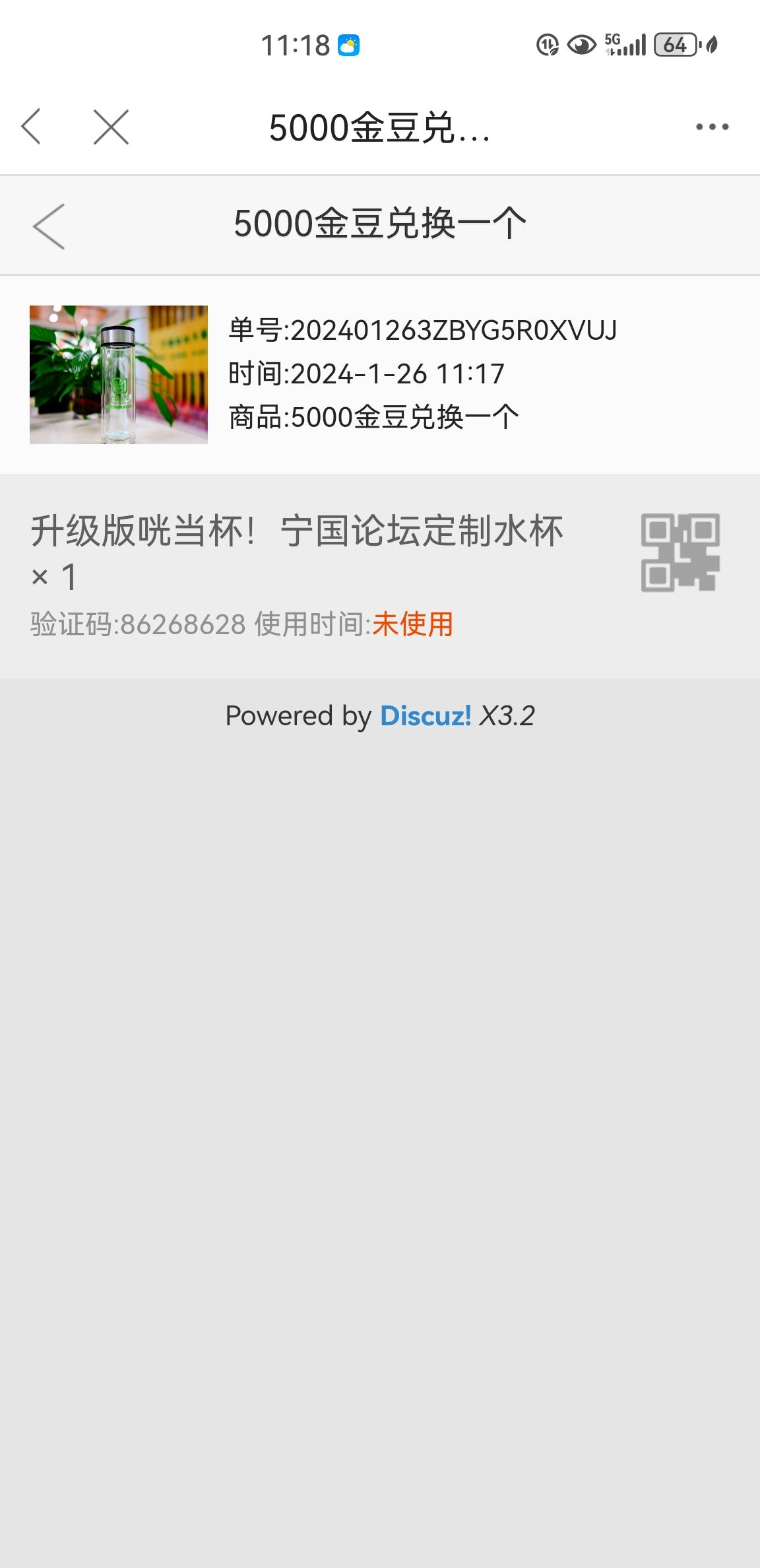Go back in the browser header

(32, 127)
